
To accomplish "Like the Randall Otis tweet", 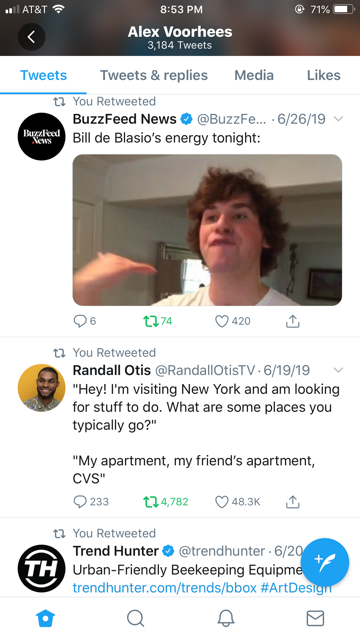I will [238, 502].
